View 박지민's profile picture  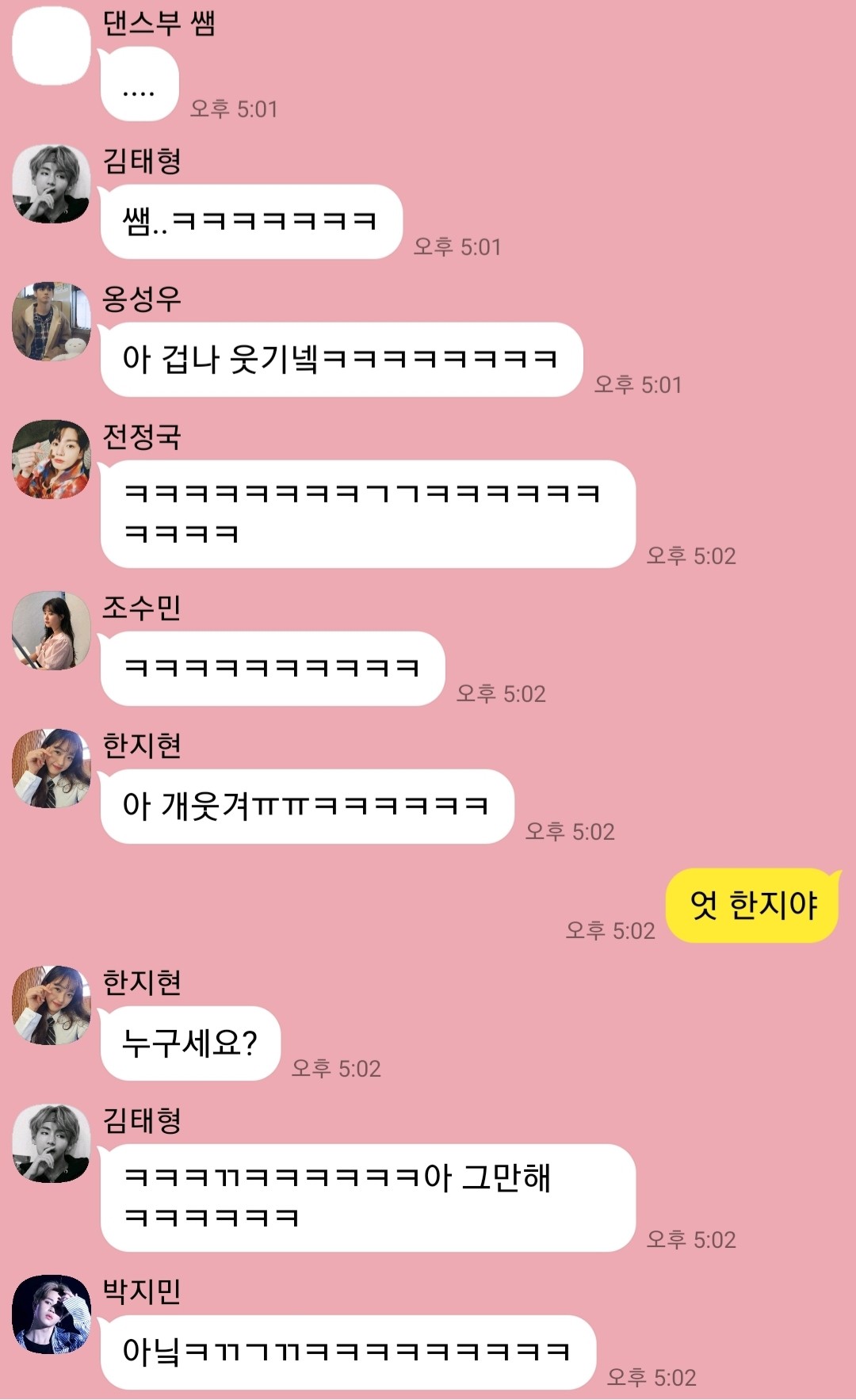click(52, 1314)
